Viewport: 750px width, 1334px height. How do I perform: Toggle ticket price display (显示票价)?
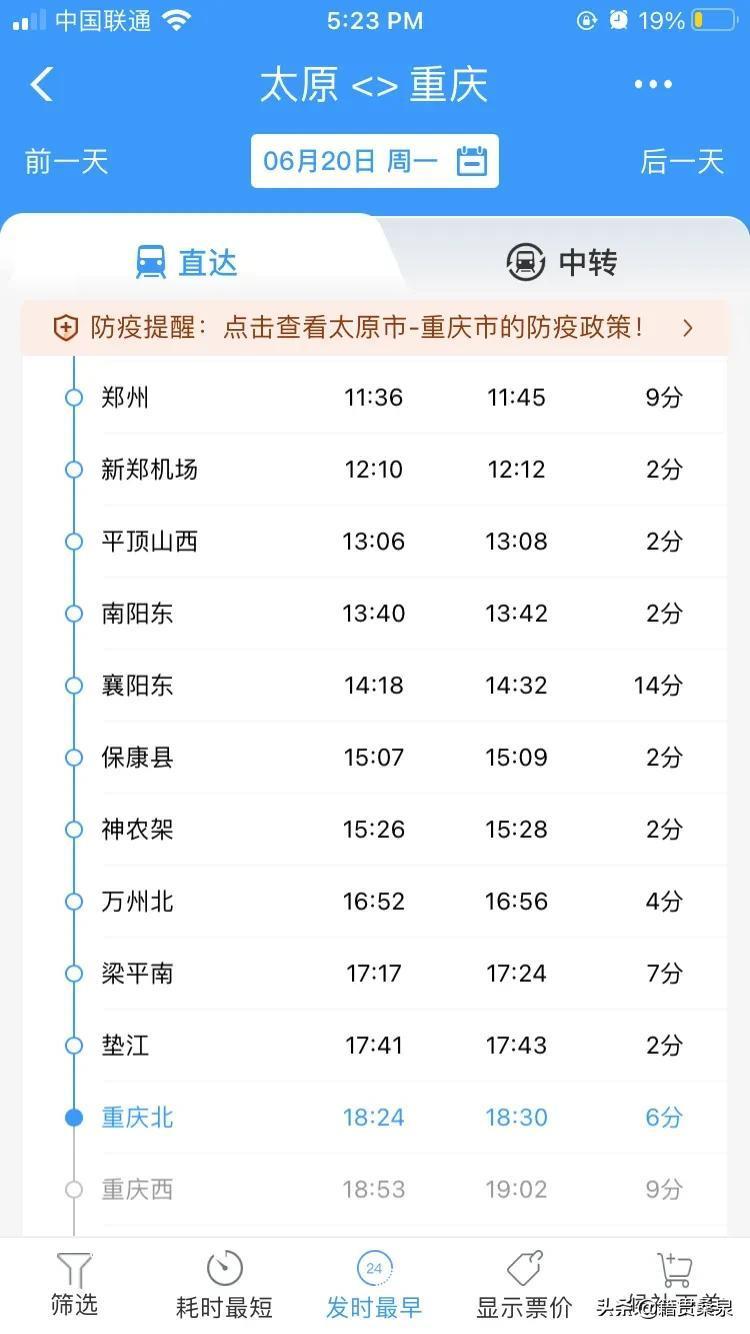click(x=524, y=1285)
